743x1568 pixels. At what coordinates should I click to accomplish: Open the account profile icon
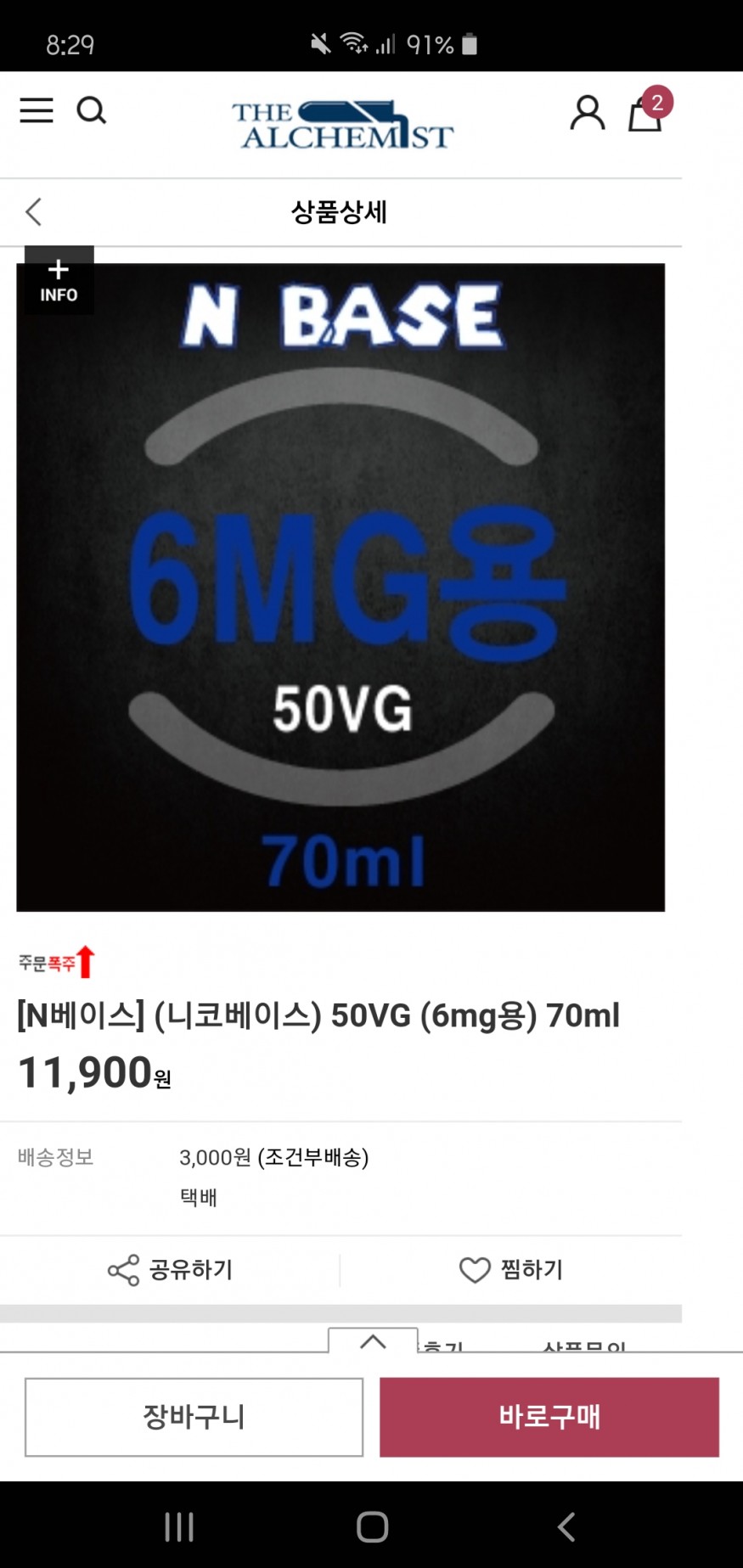(x=587, y=113)
